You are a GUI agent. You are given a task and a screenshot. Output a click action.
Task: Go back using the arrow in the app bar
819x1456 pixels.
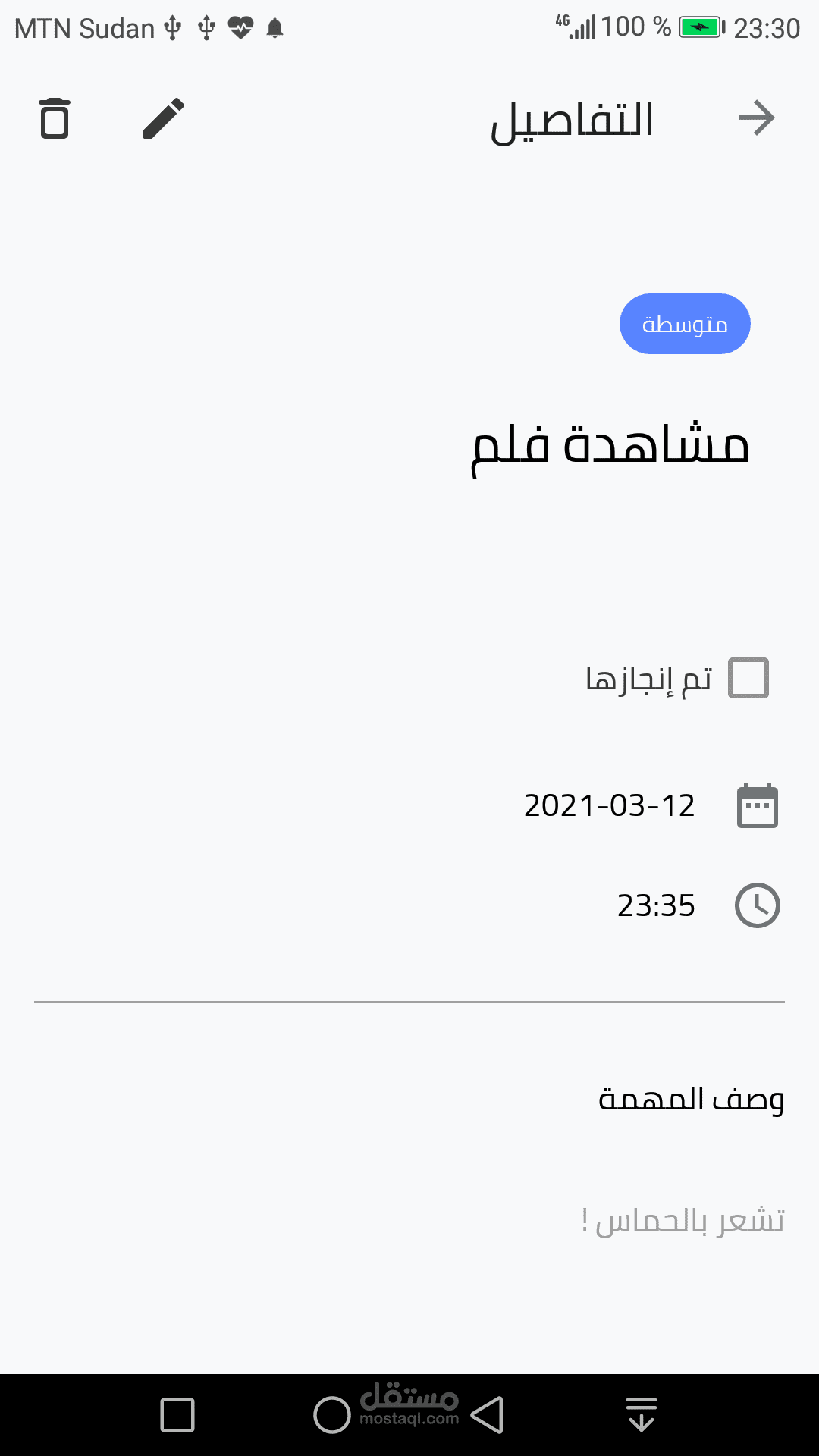[756, 118]
